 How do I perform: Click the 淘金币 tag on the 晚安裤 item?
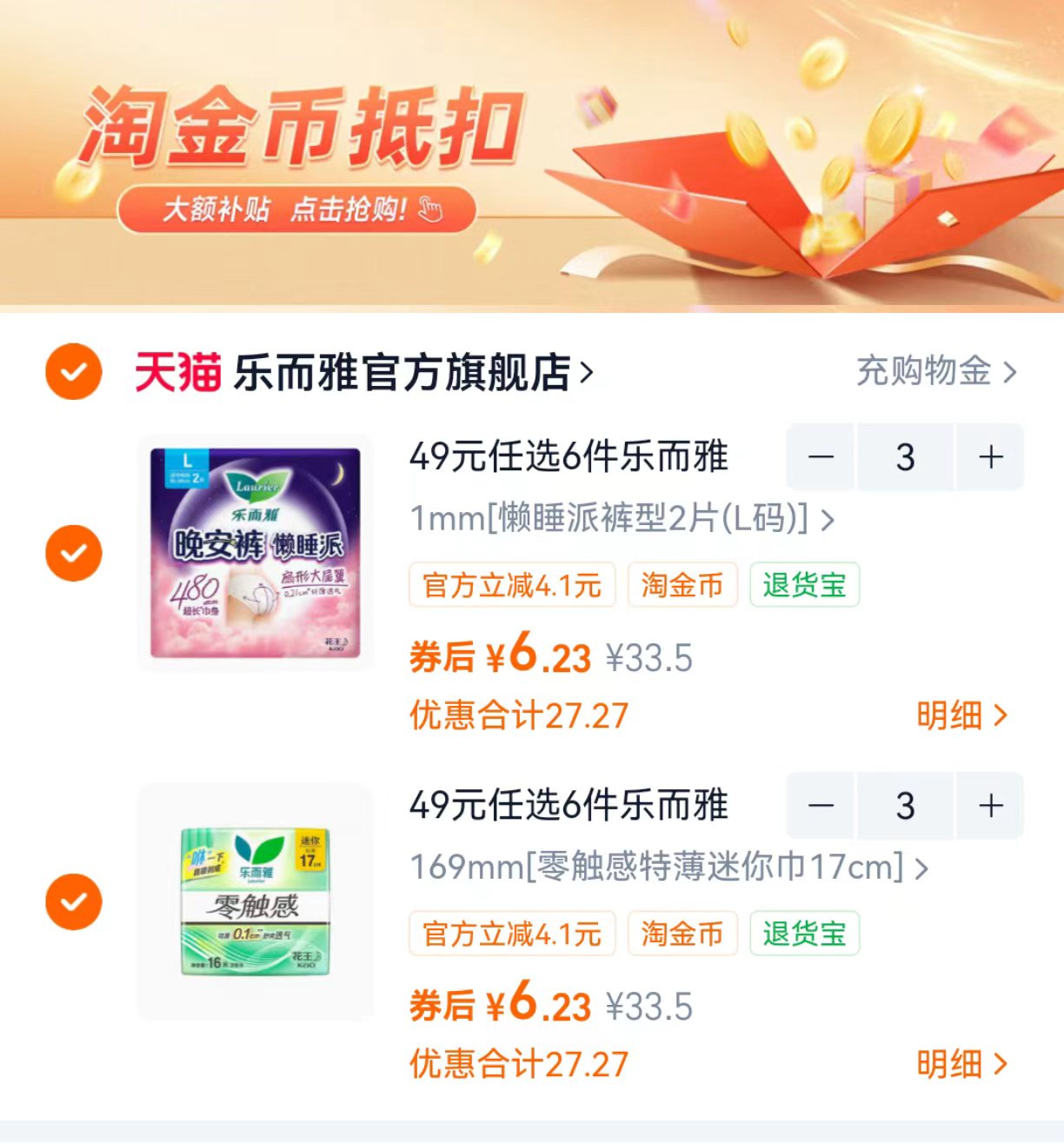click(x=682, y=585)
